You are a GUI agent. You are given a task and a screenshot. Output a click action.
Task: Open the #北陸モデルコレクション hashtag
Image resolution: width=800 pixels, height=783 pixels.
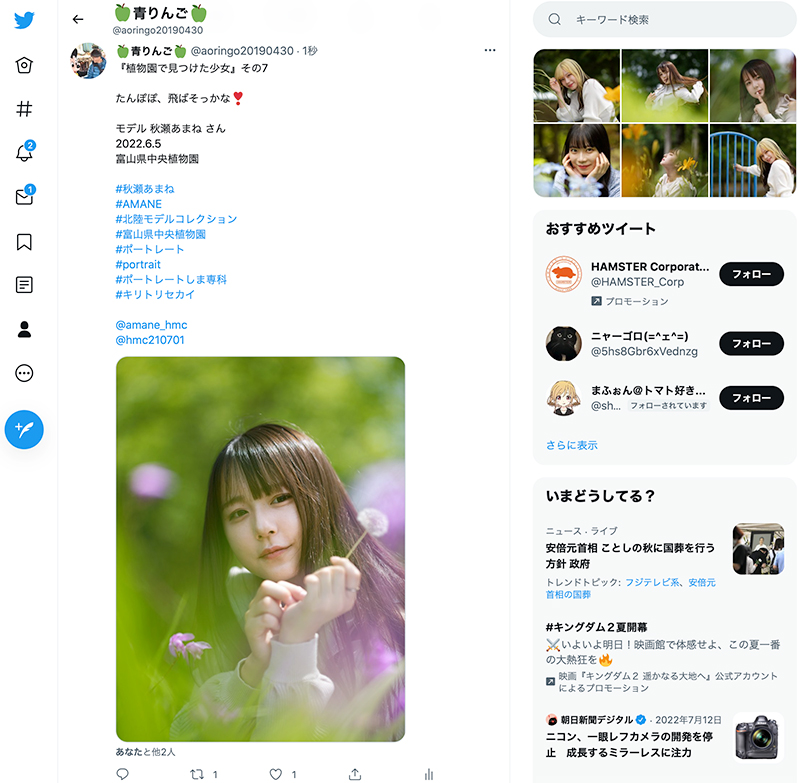(177, 219)
